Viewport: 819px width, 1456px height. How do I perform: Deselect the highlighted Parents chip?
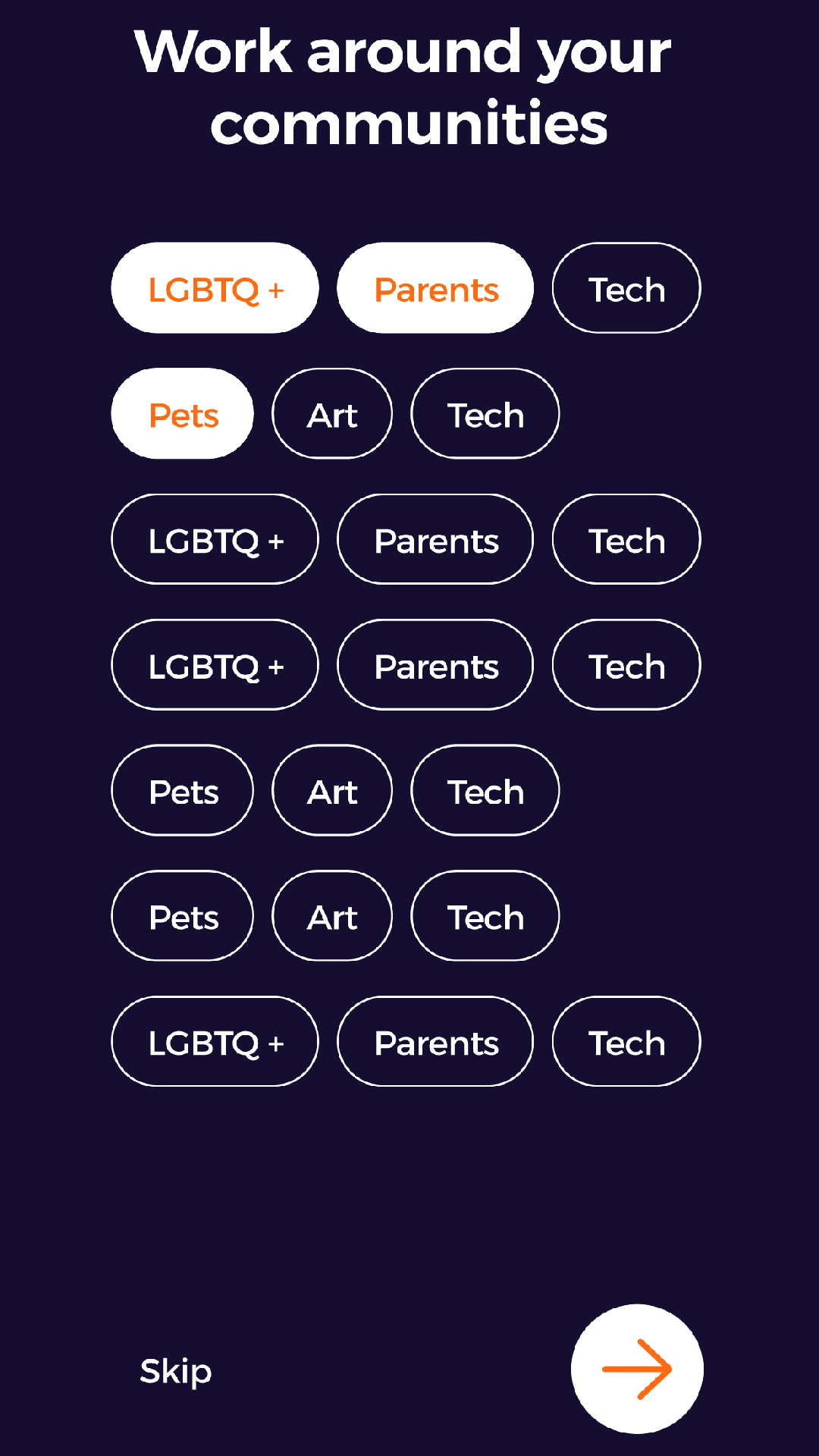click(435, 288)
